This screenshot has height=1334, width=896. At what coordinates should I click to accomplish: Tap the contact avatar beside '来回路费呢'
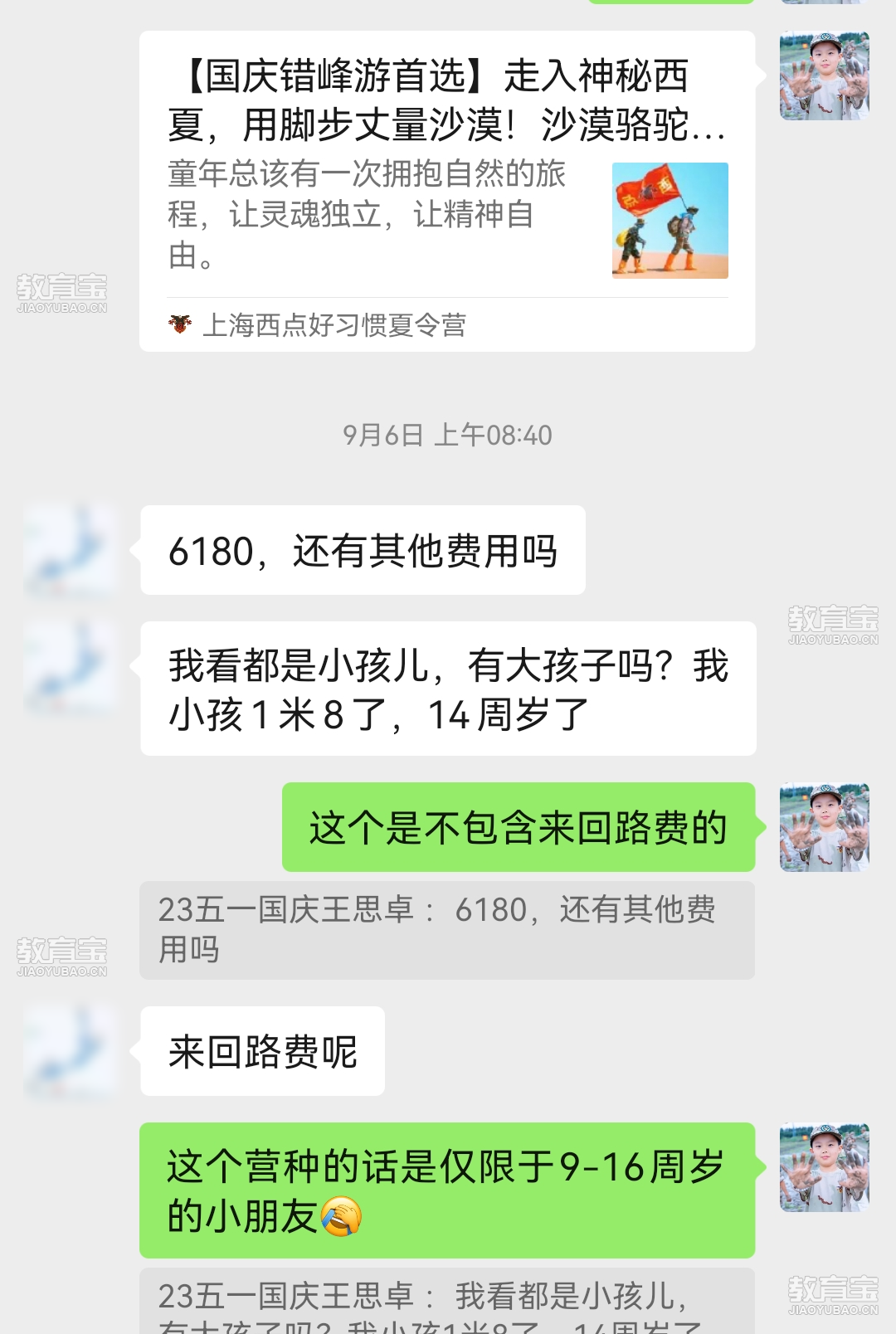point(70,1051)
